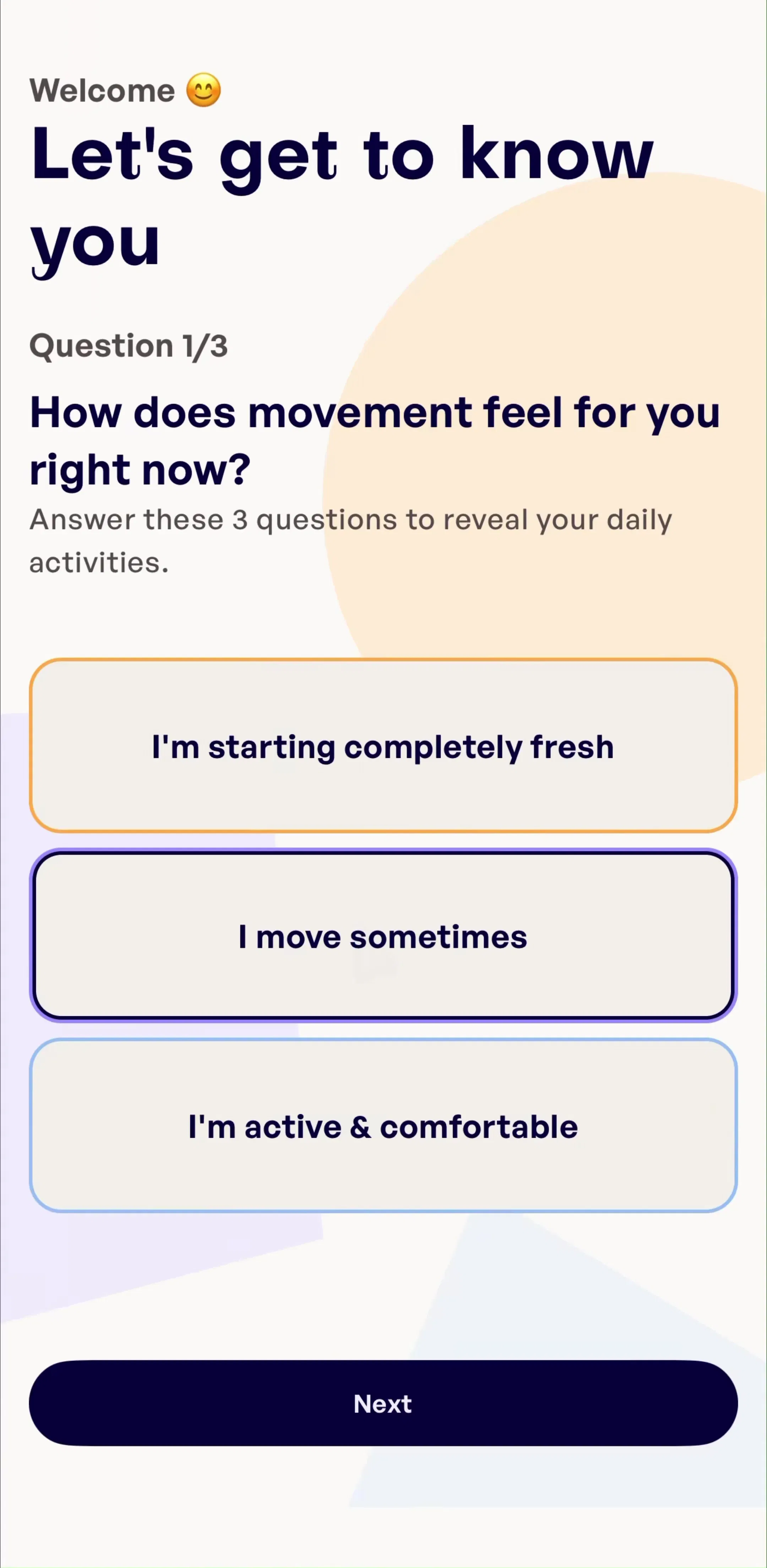Select "I'm starting completely fresh" option
Viewport: 767px width, 1568px height.
[383, 745]
